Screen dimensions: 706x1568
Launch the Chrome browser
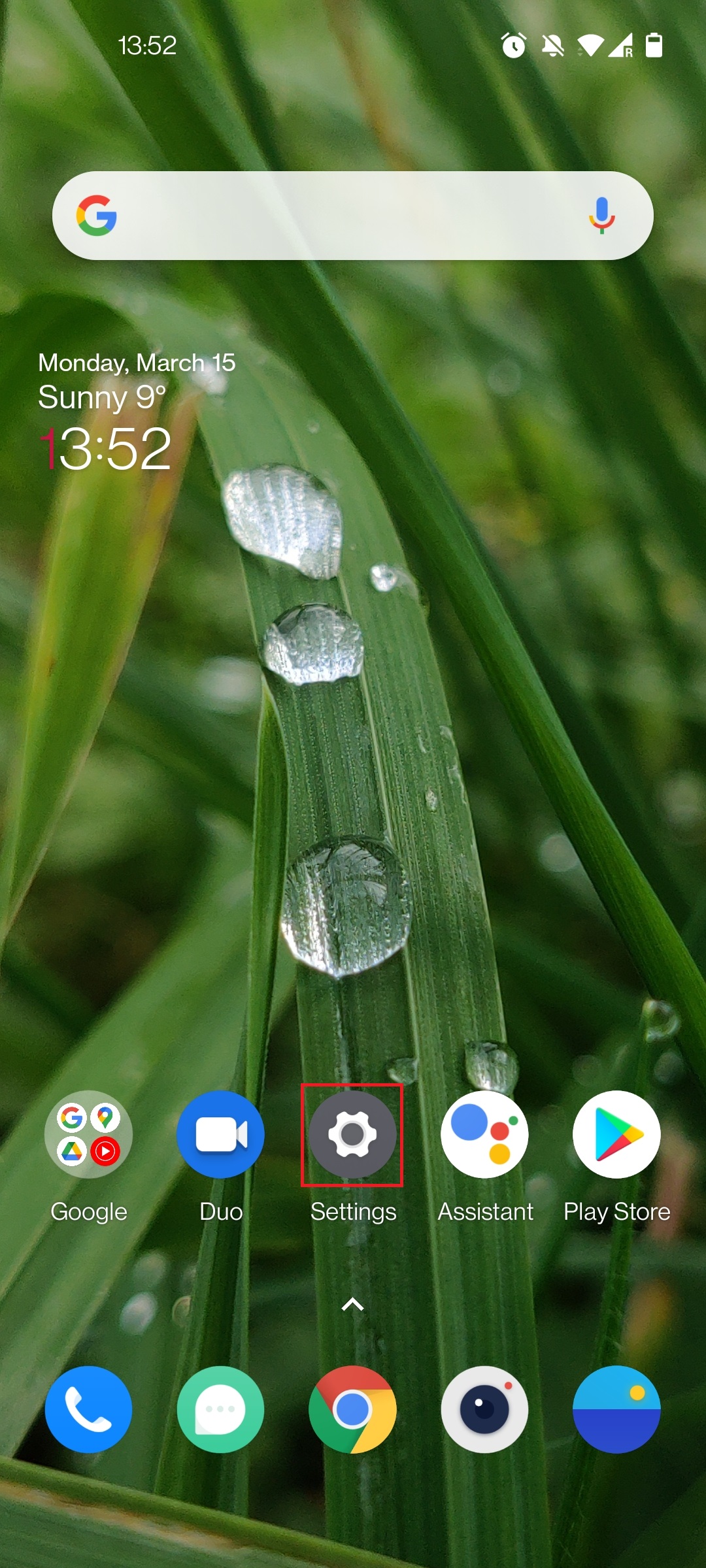[352, 1409]
